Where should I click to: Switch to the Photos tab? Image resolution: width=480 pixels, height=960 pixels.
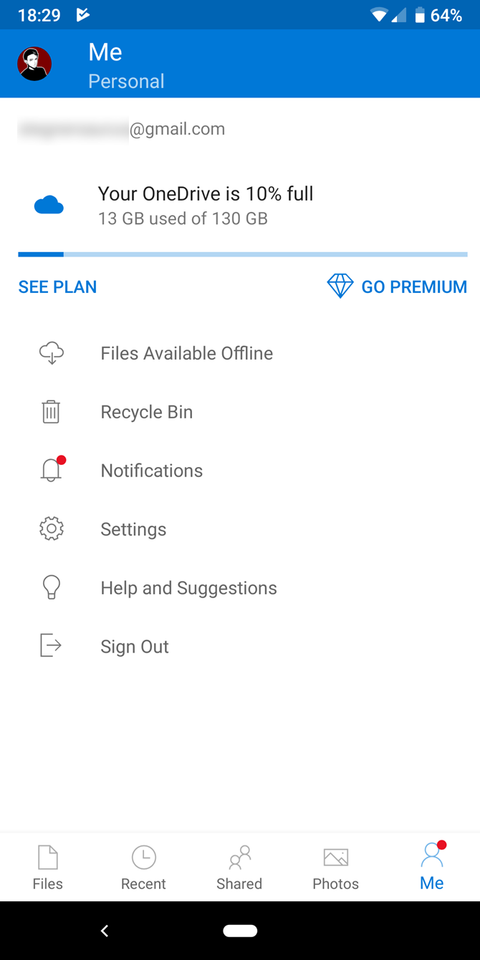336,867
